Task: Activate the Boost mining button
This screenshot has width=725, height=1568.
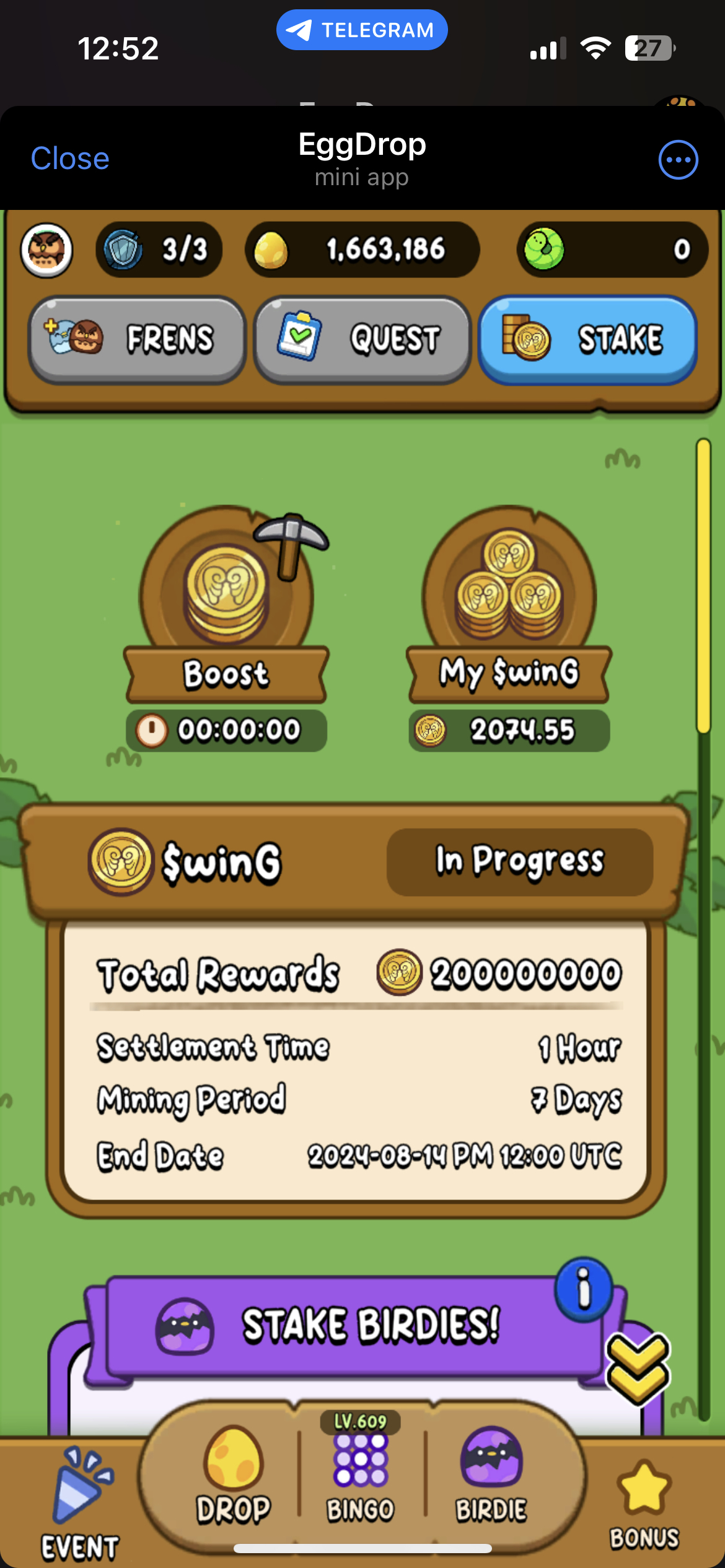Action: (227, 595)
